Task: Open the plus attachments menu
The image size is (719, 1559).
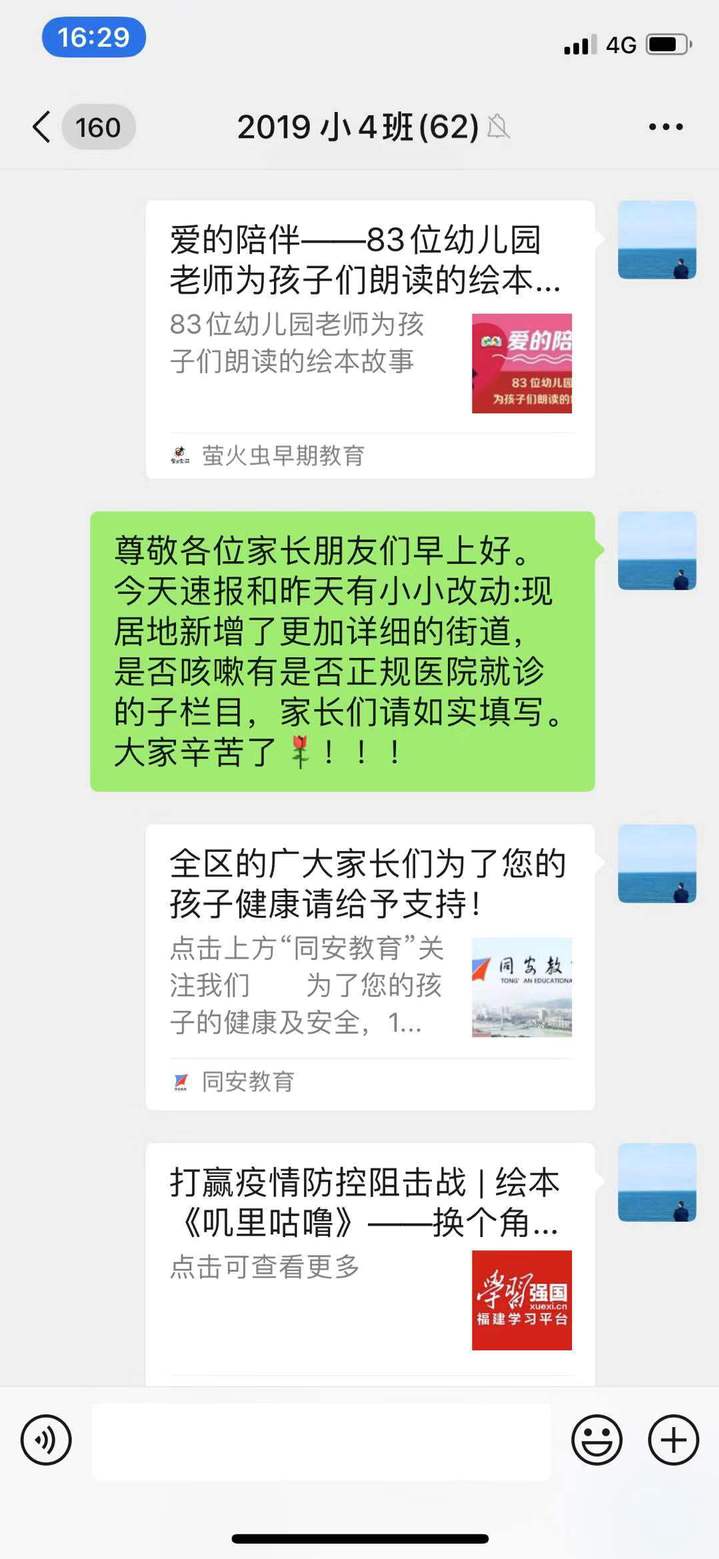Action: 673,1441
